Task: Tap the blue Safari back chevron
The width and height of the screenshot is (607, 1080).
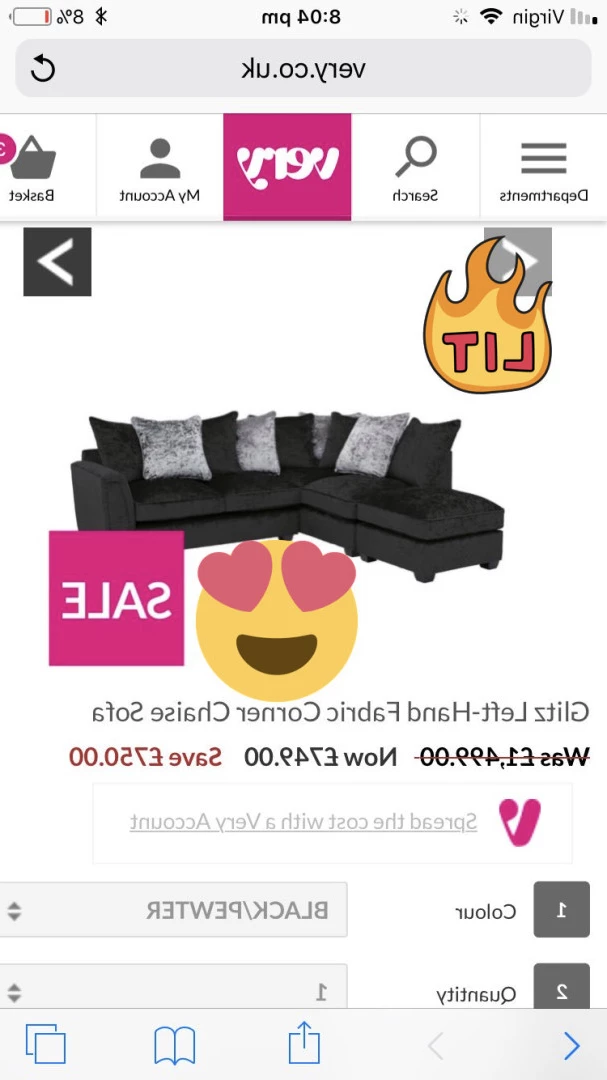Action: coord(571,1046)
